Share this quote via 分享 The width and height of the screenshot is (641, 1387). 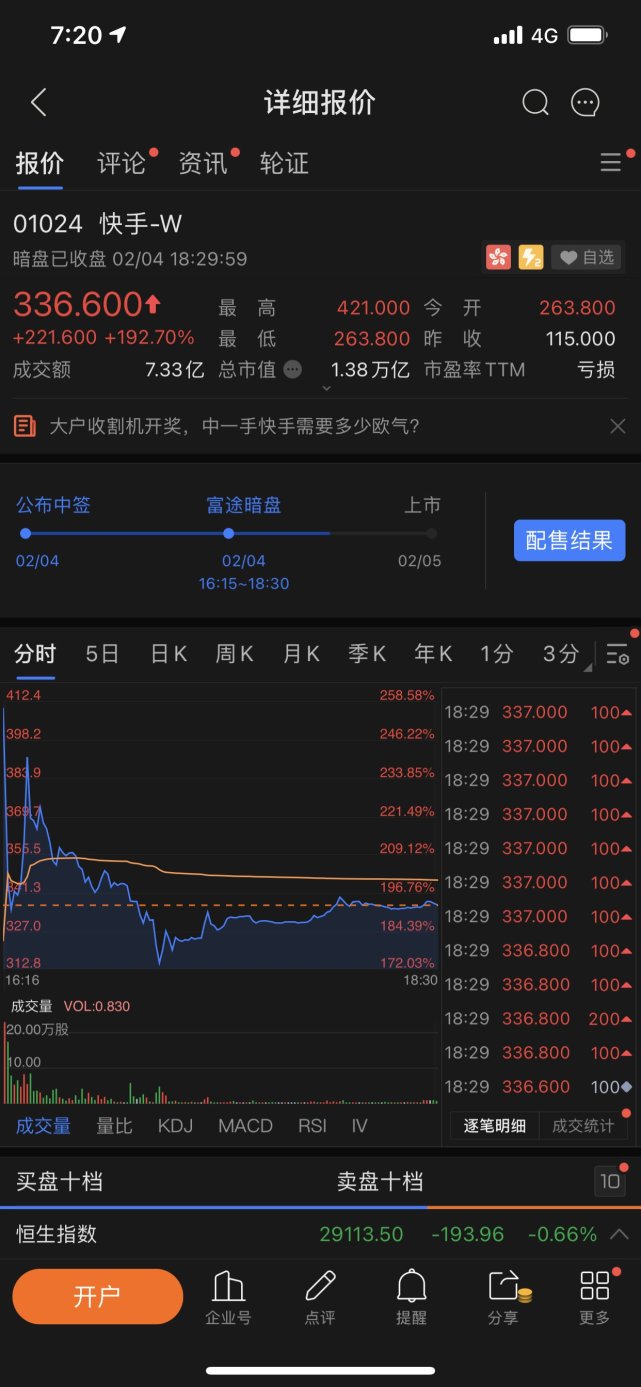point(503,1297)
